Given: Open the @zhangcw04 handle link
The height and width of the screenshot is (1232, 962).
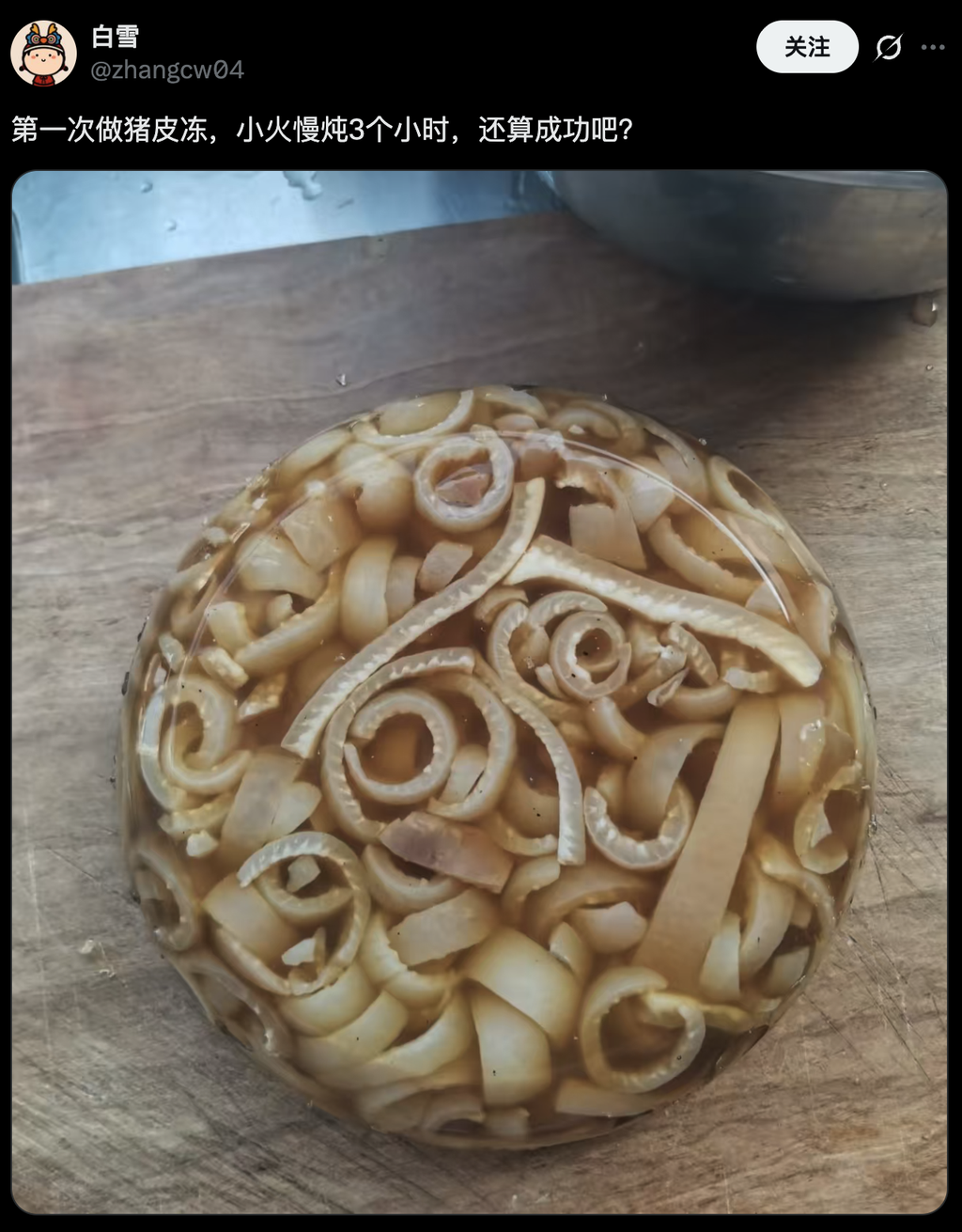Looking at the screenshot, I should 167,70.
